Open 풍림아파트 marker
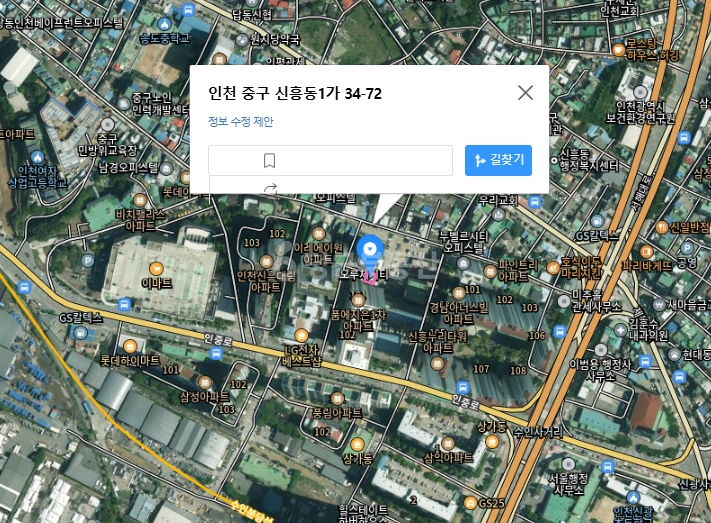Viewport: 711px width, 523px height. [337, 399]
